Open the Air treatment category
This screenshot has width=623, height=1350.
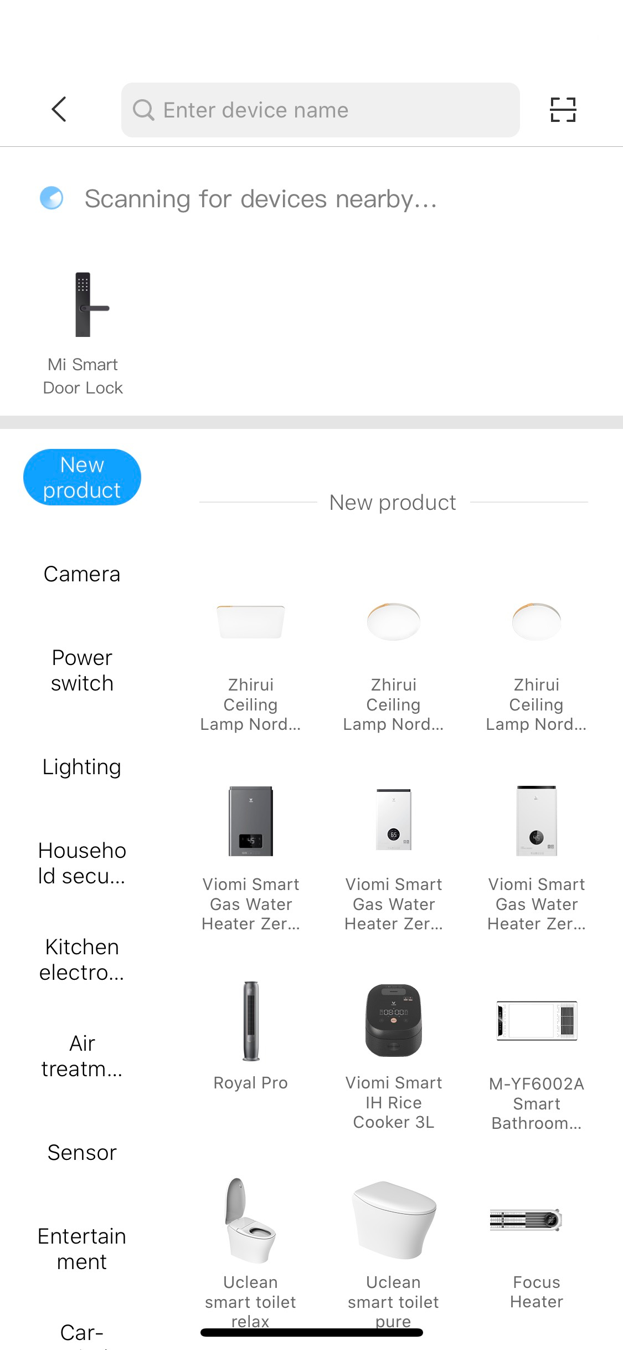(82, 1056)
